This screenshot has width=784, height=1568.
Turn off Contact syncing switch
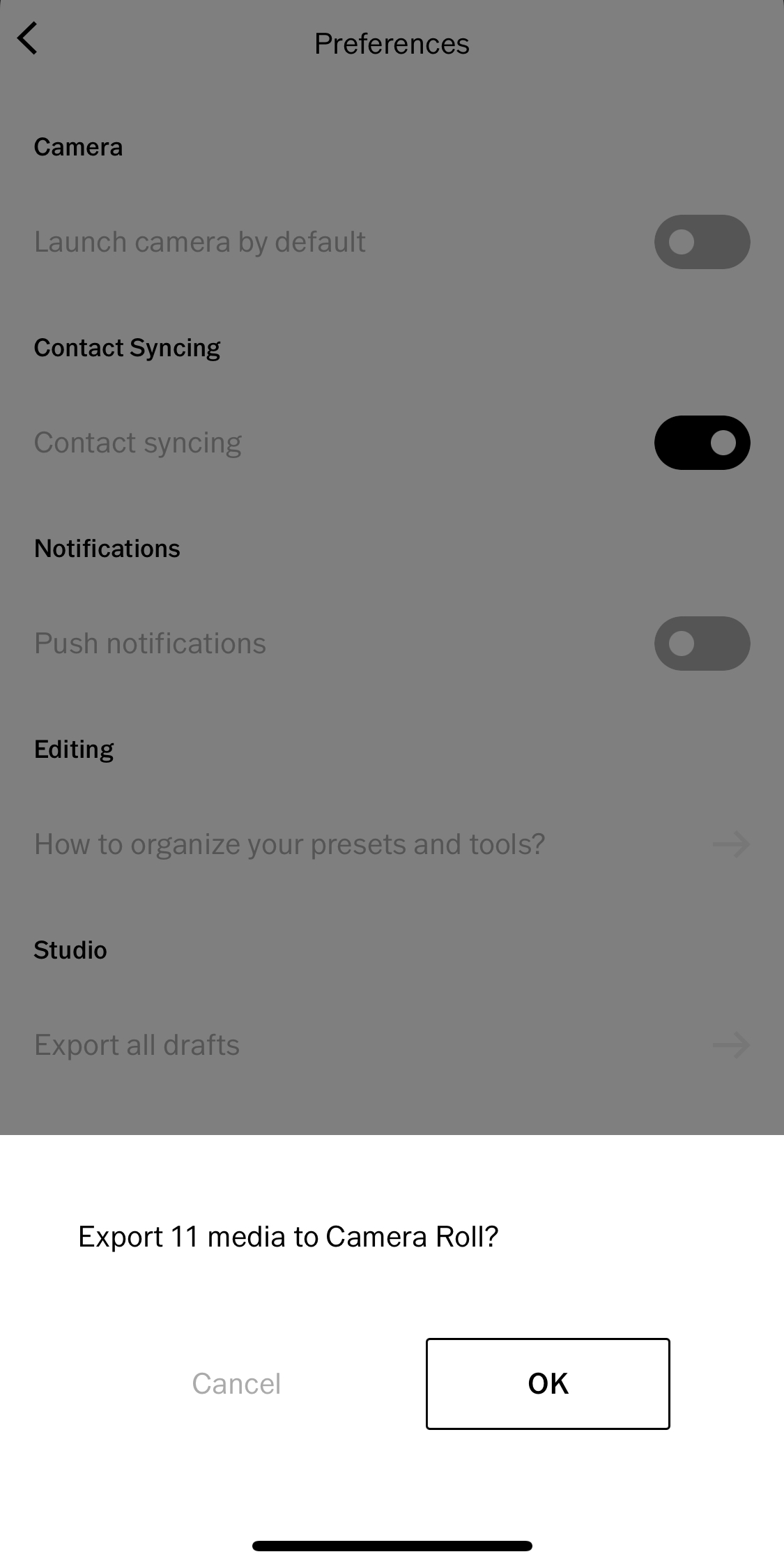pos(702,443)
